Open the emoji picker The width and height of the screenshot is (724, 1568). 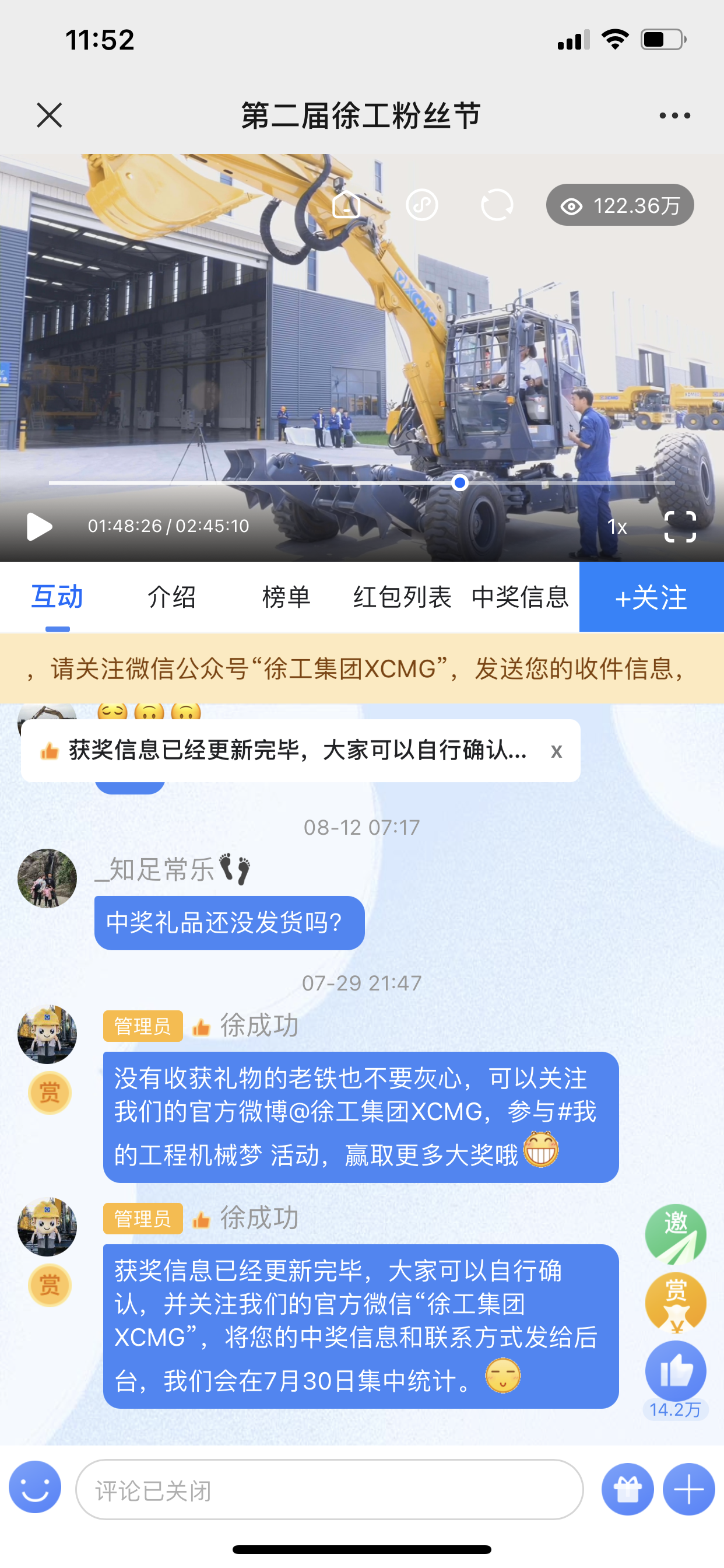(36, 1489)
